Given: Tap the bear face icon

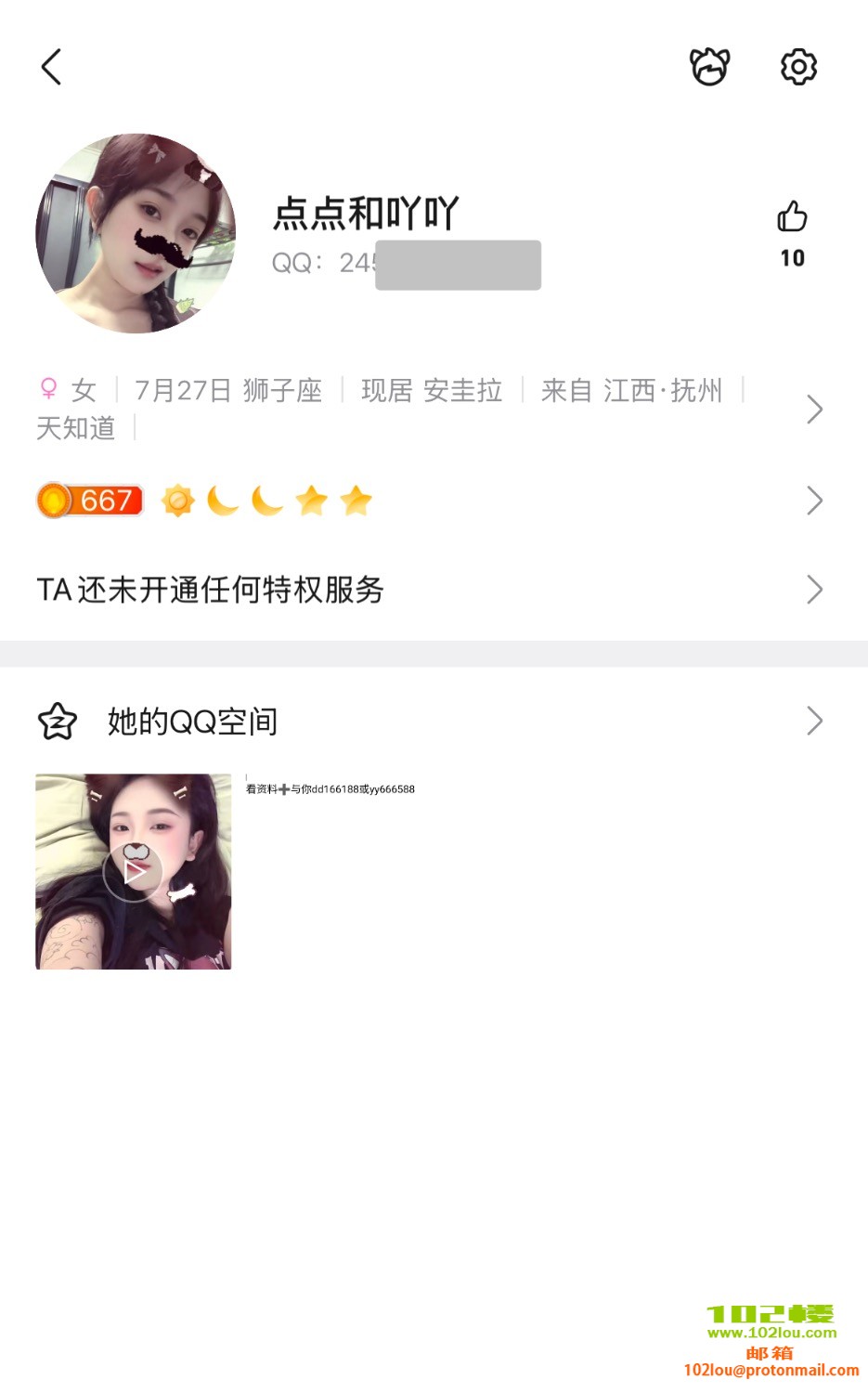Looking at the screenshot, I should [709, 67].
